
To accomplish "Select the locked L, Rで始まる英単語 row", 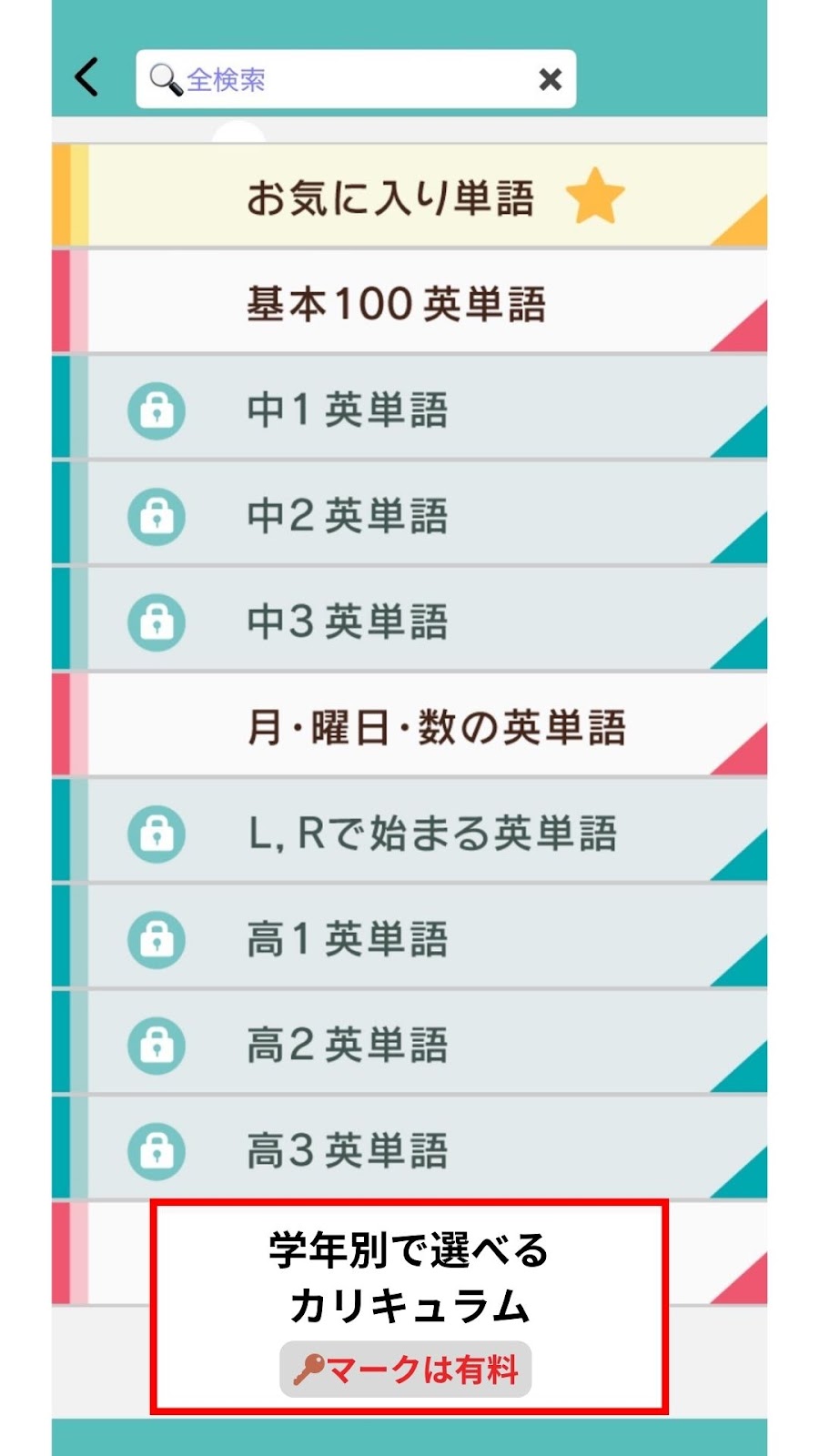I will coord(409,831).
